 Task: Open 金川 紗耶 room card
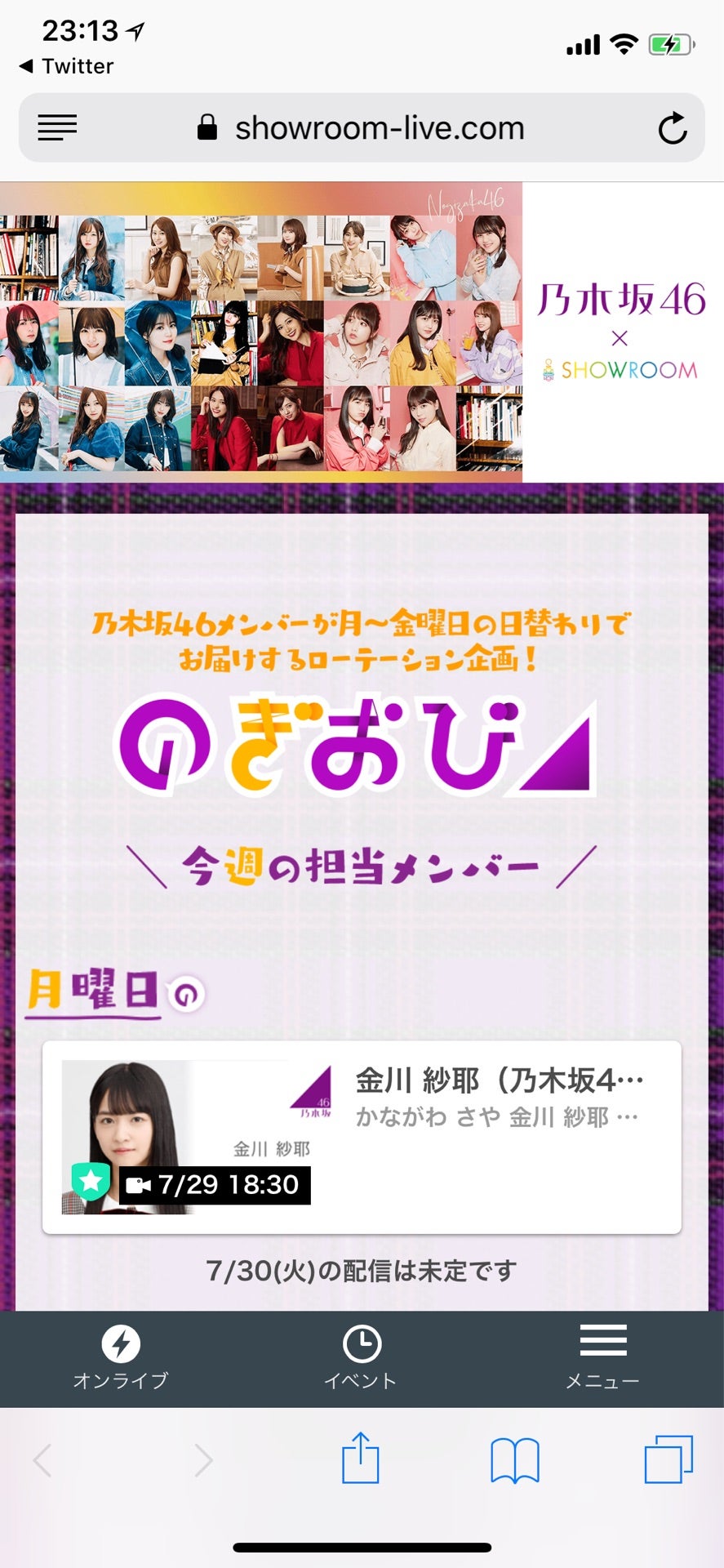click(362, 1137)
